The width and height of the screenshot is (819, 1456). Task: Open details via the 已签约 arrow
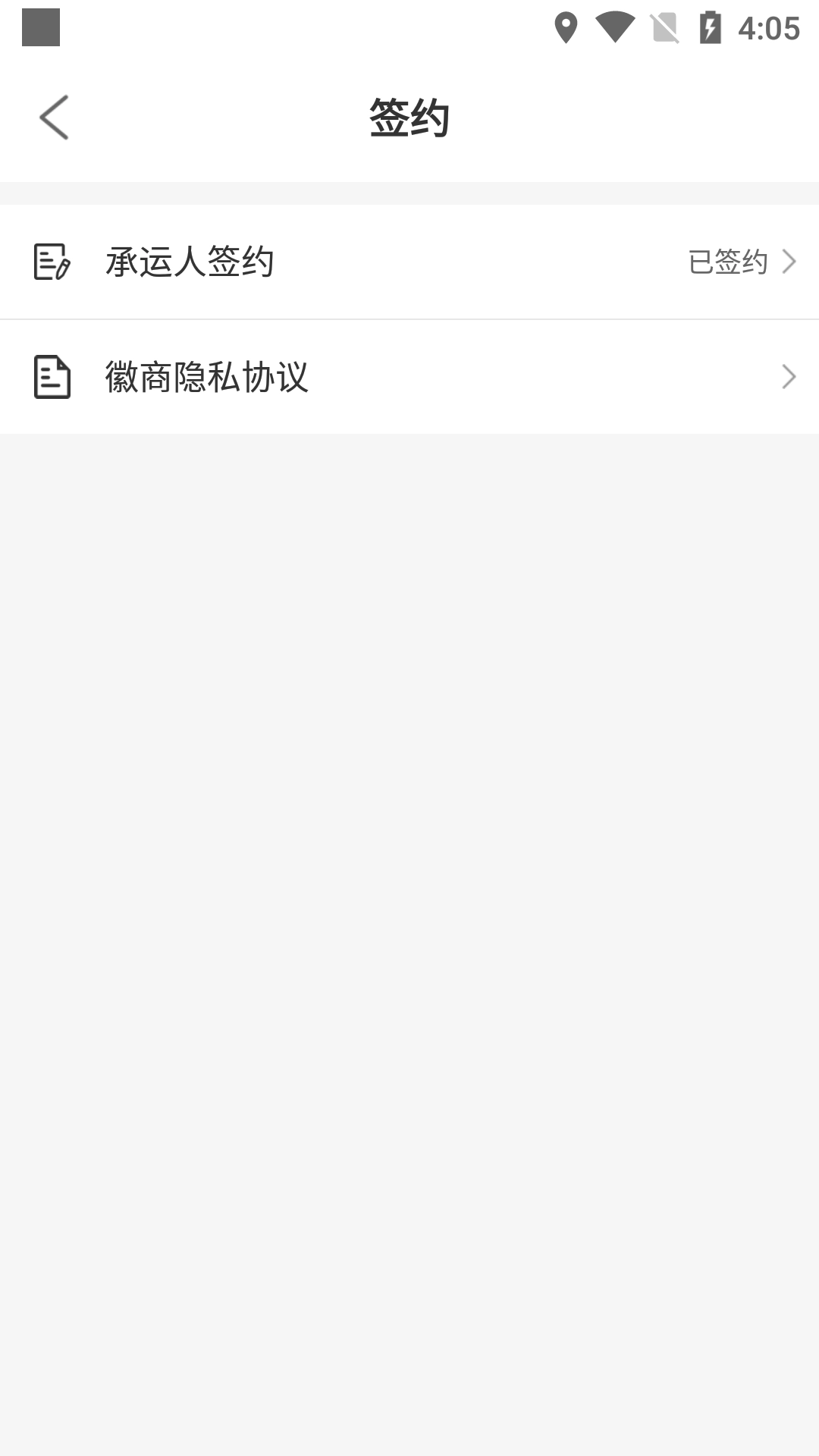coord(791,261)
